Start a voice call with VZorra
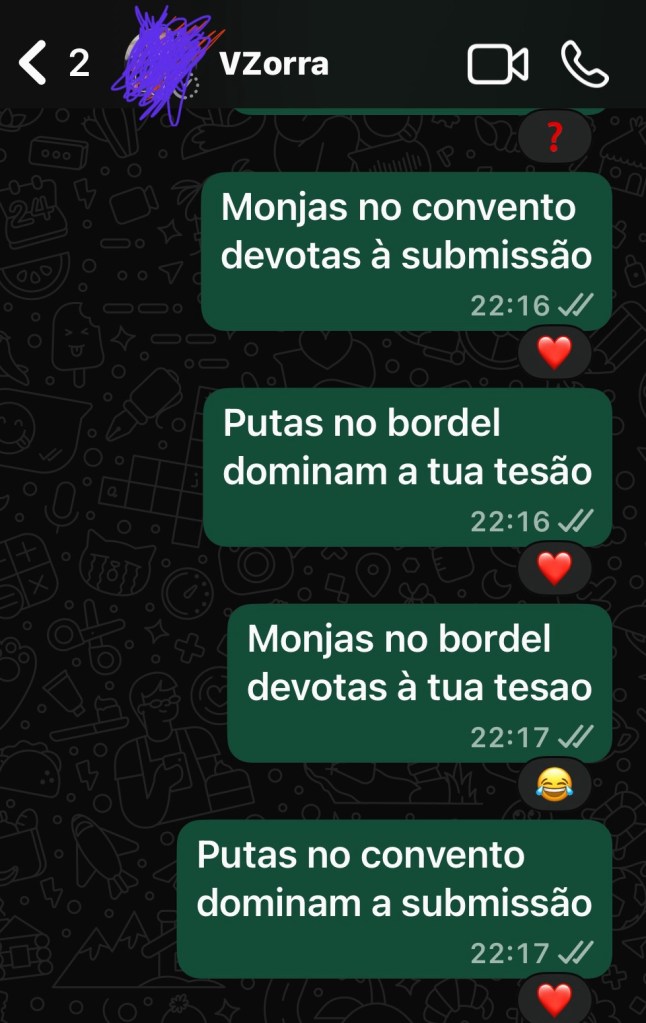Image resolution: width=646 pixels, height=1023 pixels. click(x=584, y=65)
